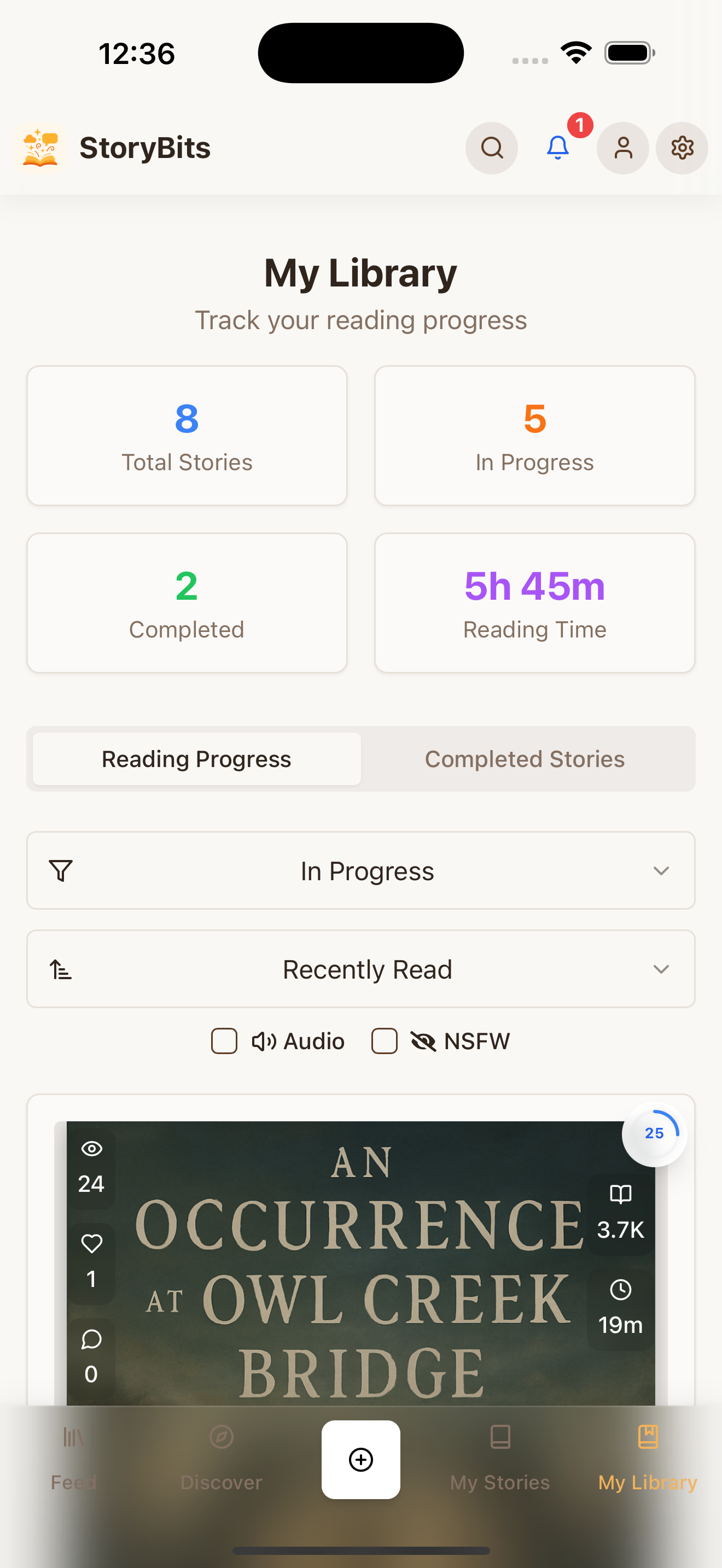The height and width of the screenshot is (1568, 722).
Task: Expand the In Progress filter dropdown
Action: coord(361,870)
